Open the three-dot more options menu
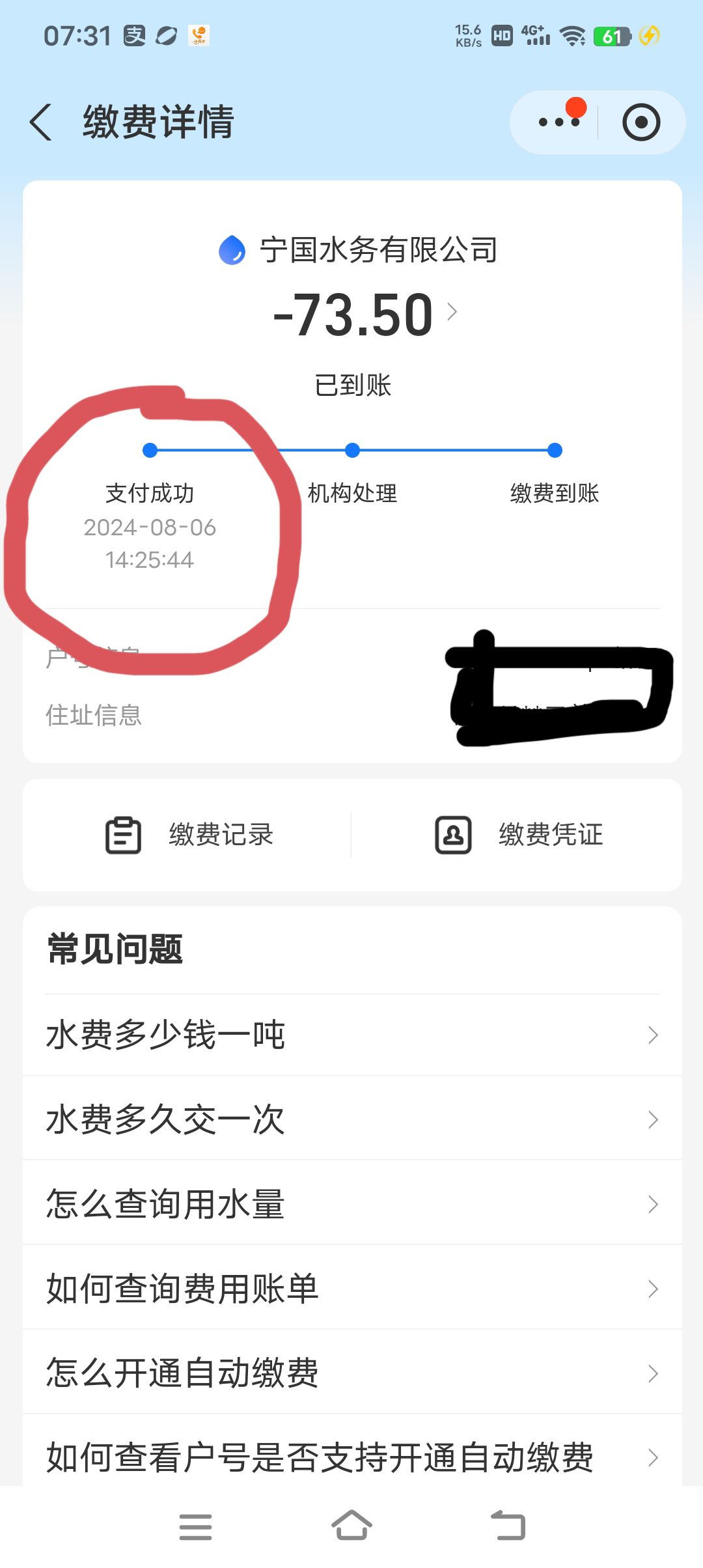Screen dimensions: 703x1568 click(x=558, y=122)
